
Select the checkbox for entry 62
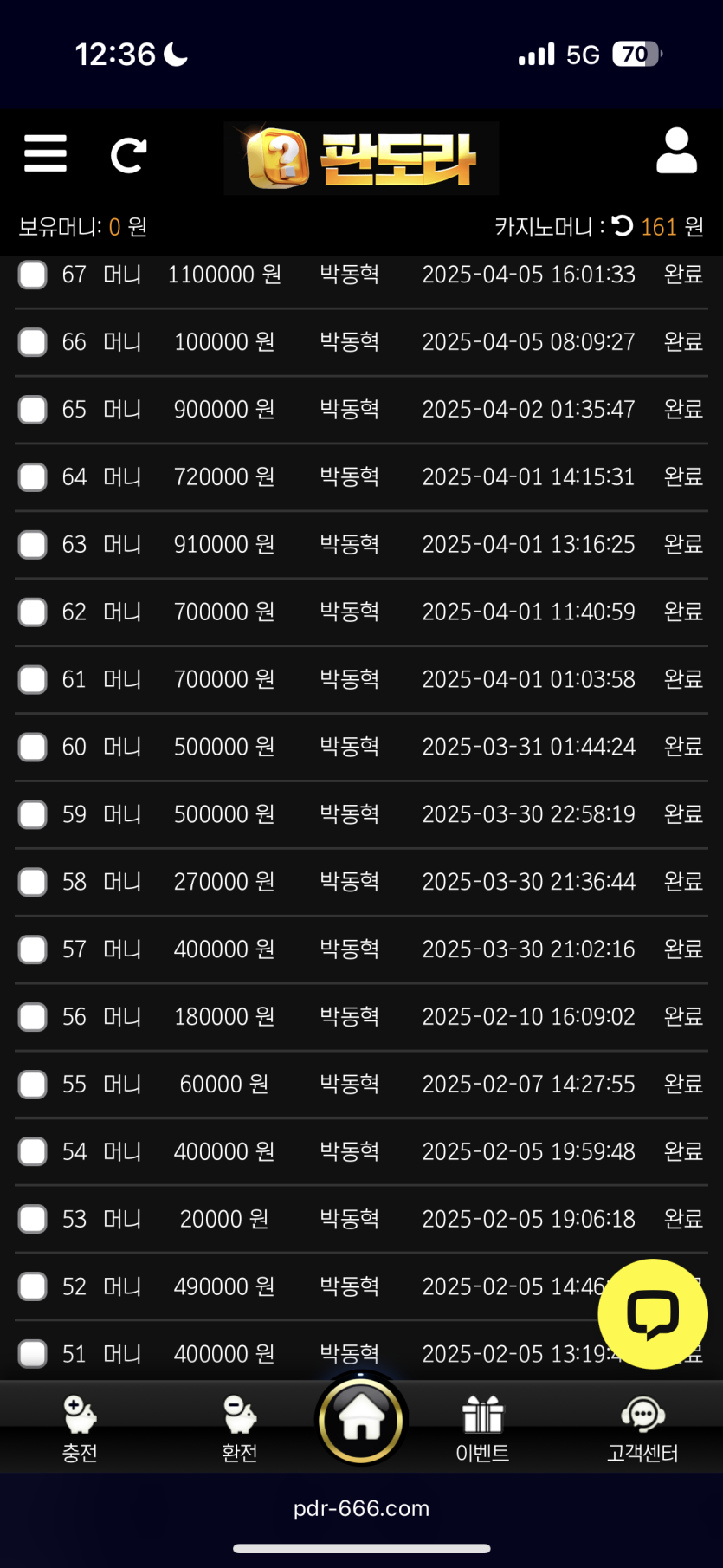coord(33,612)
